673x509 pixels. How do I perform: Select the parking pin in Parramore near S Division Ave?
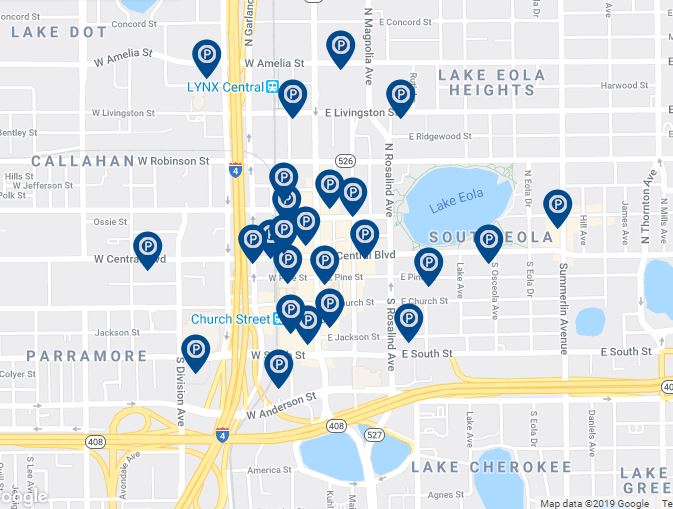[x=196, y=349]
